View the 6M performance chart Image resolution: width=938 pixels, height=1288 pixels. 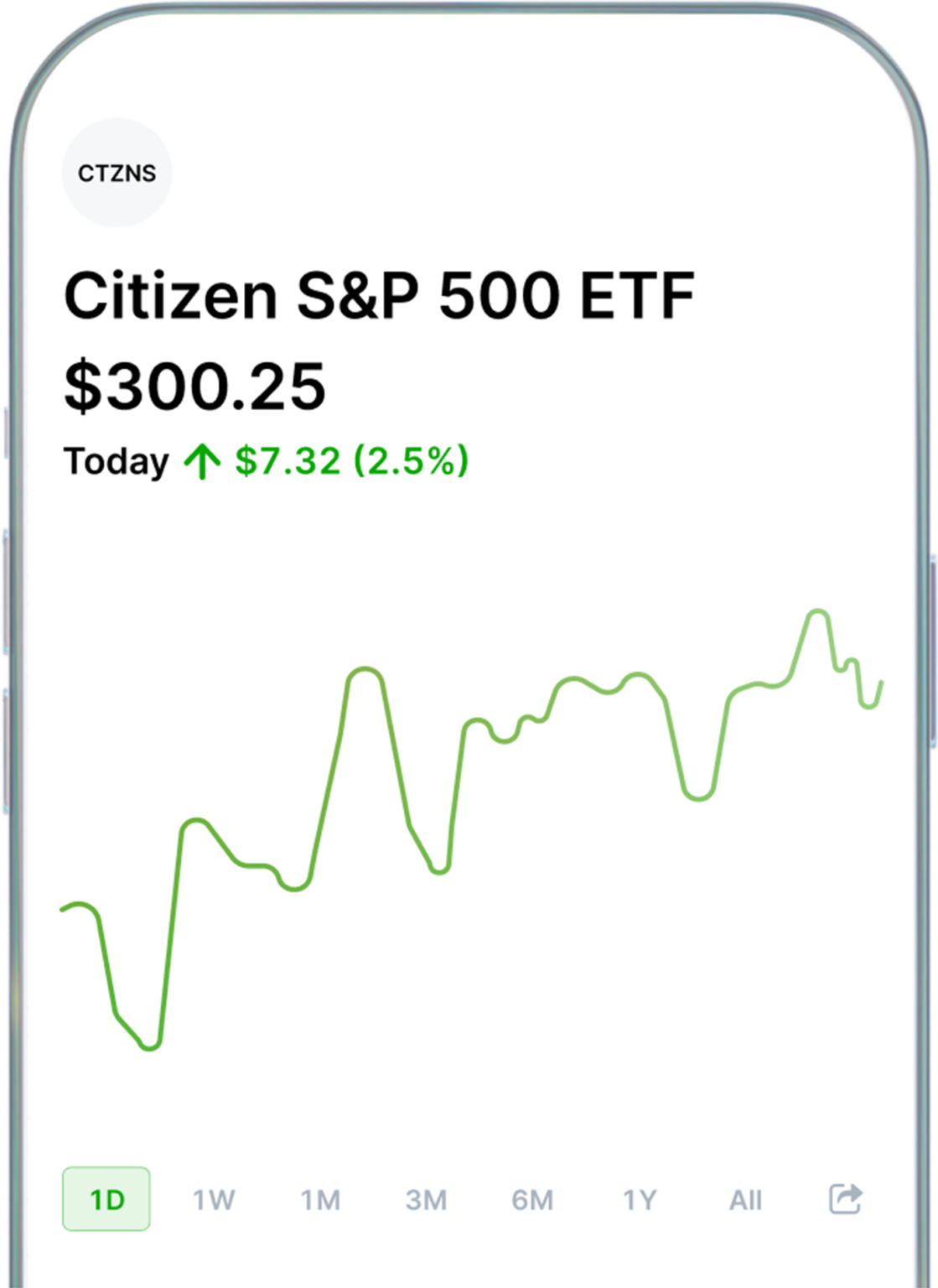pos(531,1199)
